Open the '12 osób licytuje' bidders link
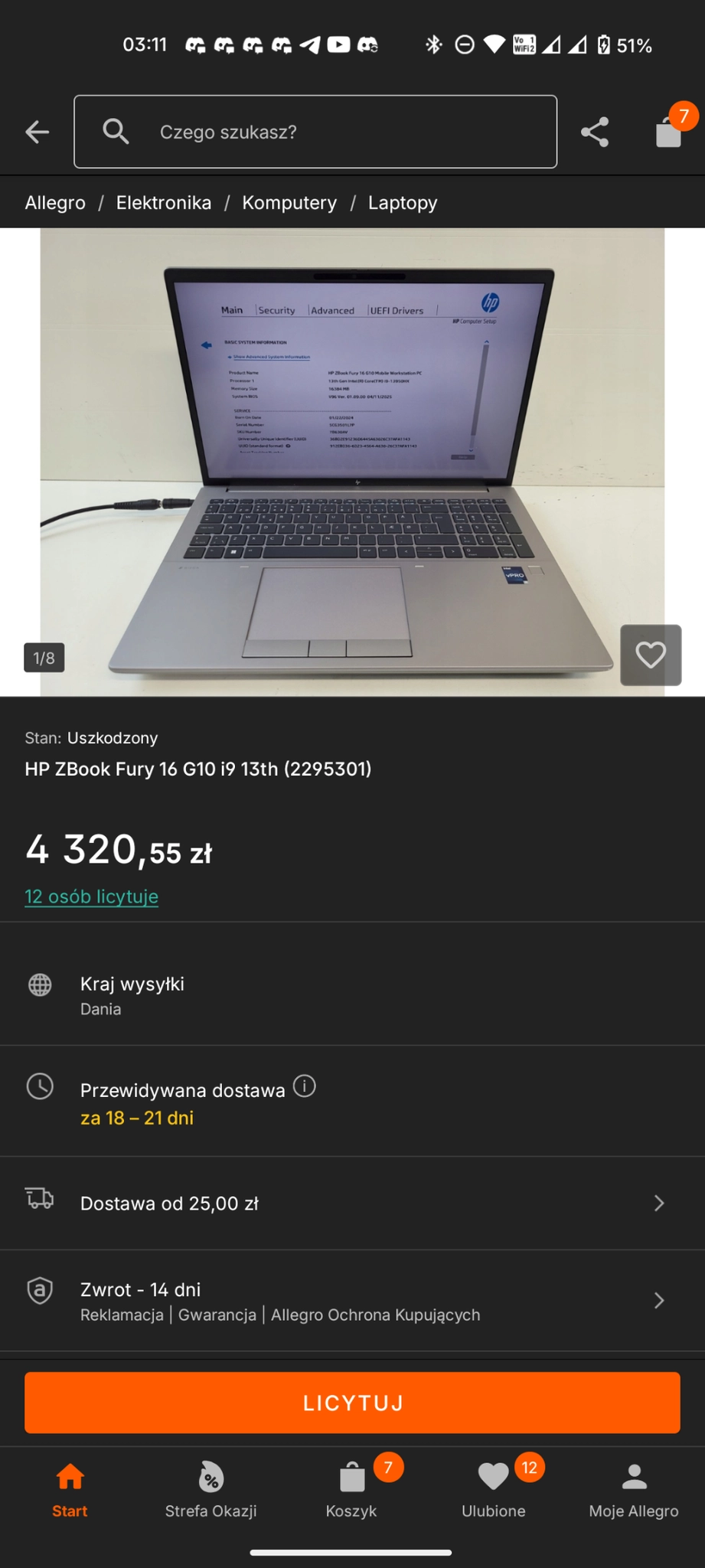 point(91,897)
